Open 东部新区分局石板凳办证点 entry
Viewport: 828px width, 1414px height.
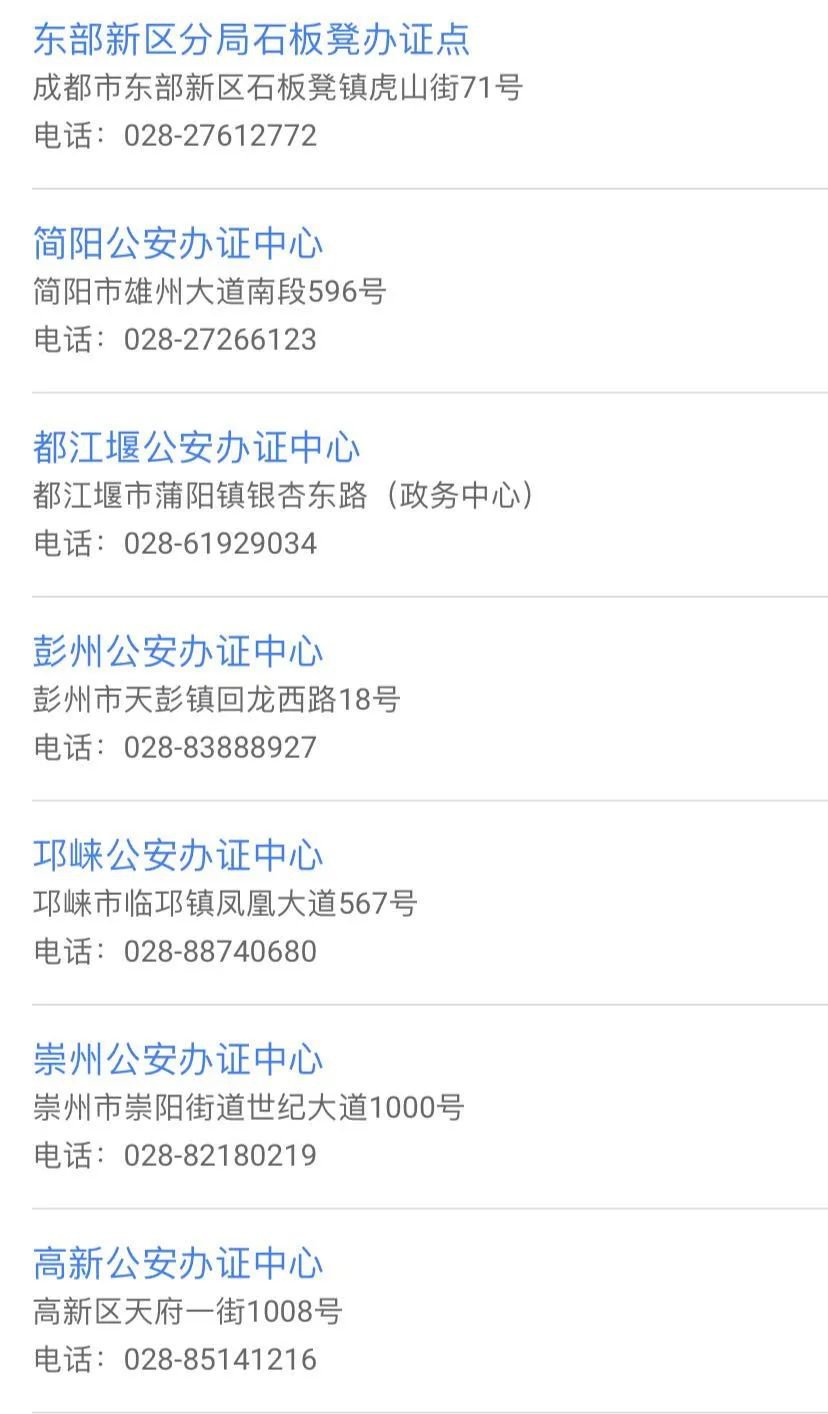click(251, 40)
